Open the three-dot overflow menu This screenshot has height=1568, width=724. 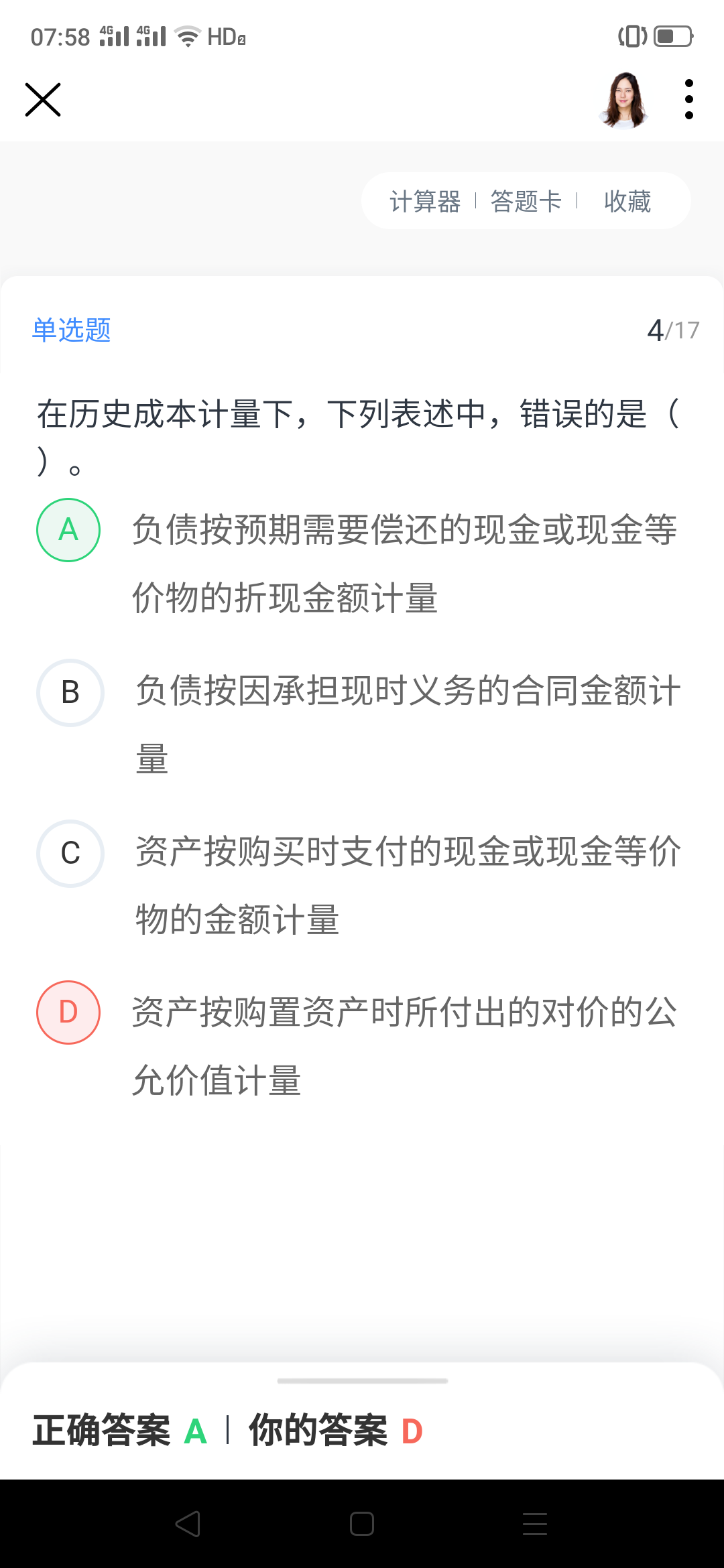(688, 100)
